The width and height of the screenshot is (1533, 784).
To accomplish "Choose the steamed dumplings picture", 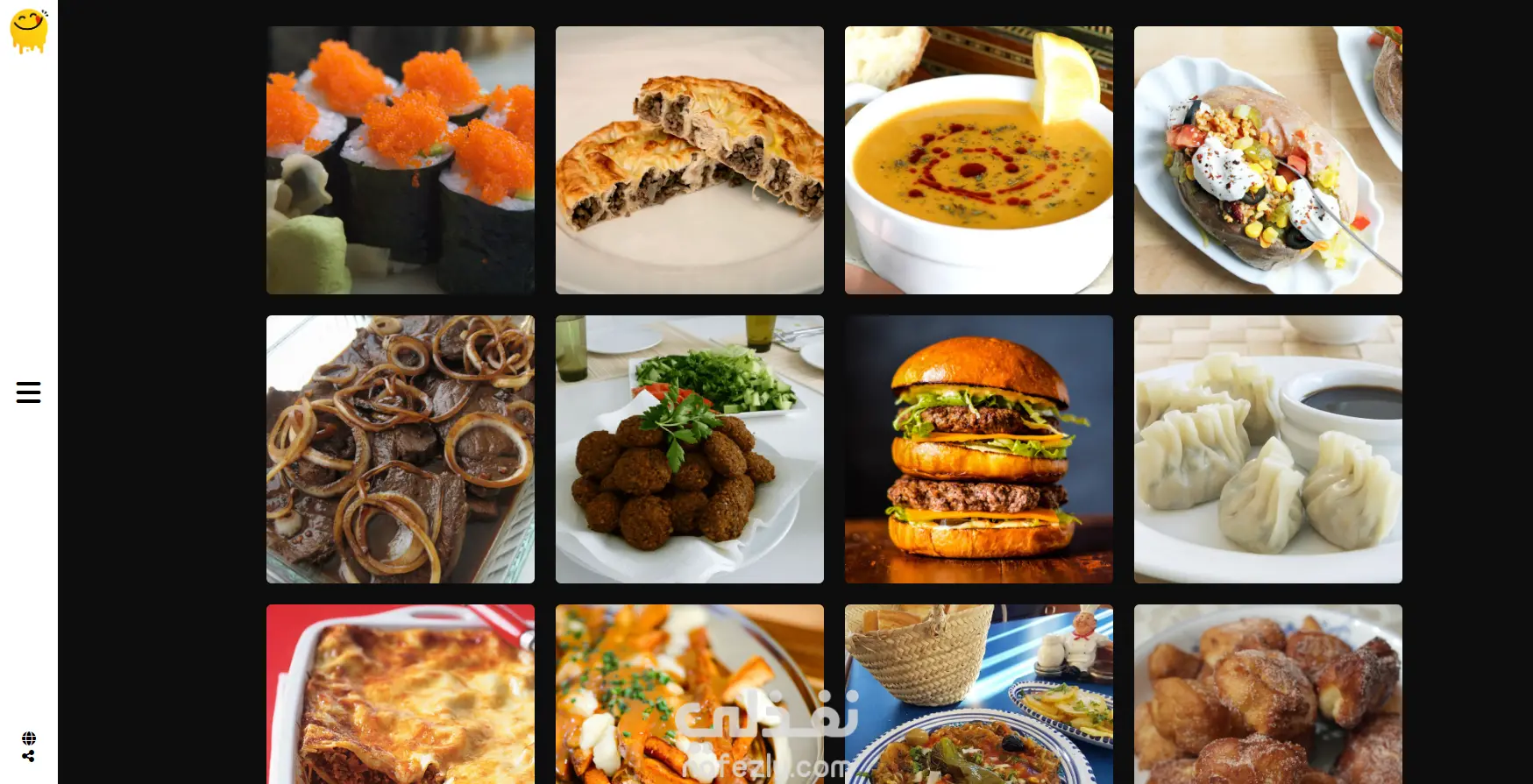I will 1267,449.
